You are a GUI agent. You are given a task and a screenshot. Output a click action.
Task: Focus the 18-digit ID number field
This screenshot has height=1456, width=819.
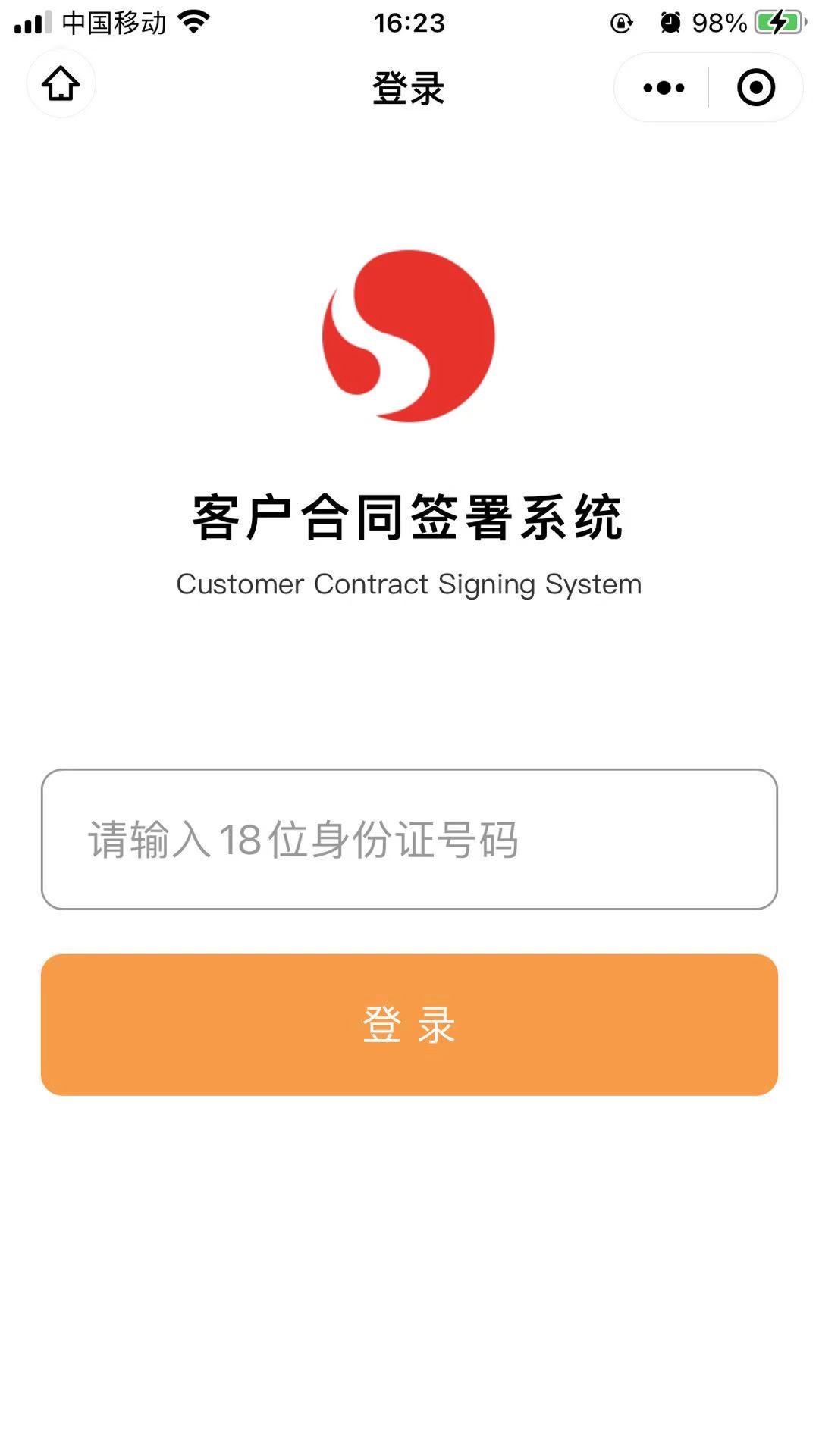[409, 839]
